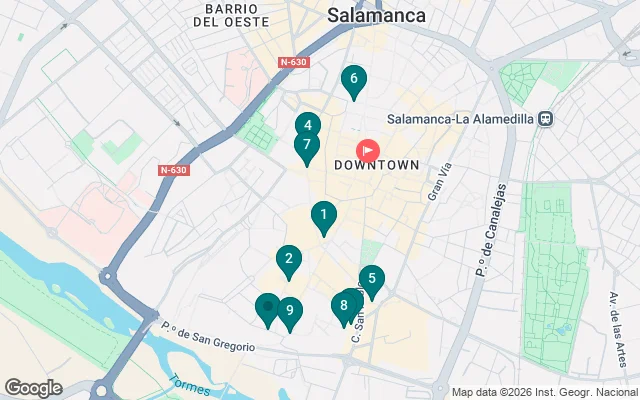The image size is (640, 400).
Task: Tap the red flag marker in Downtown
Action: click(368, 150)
